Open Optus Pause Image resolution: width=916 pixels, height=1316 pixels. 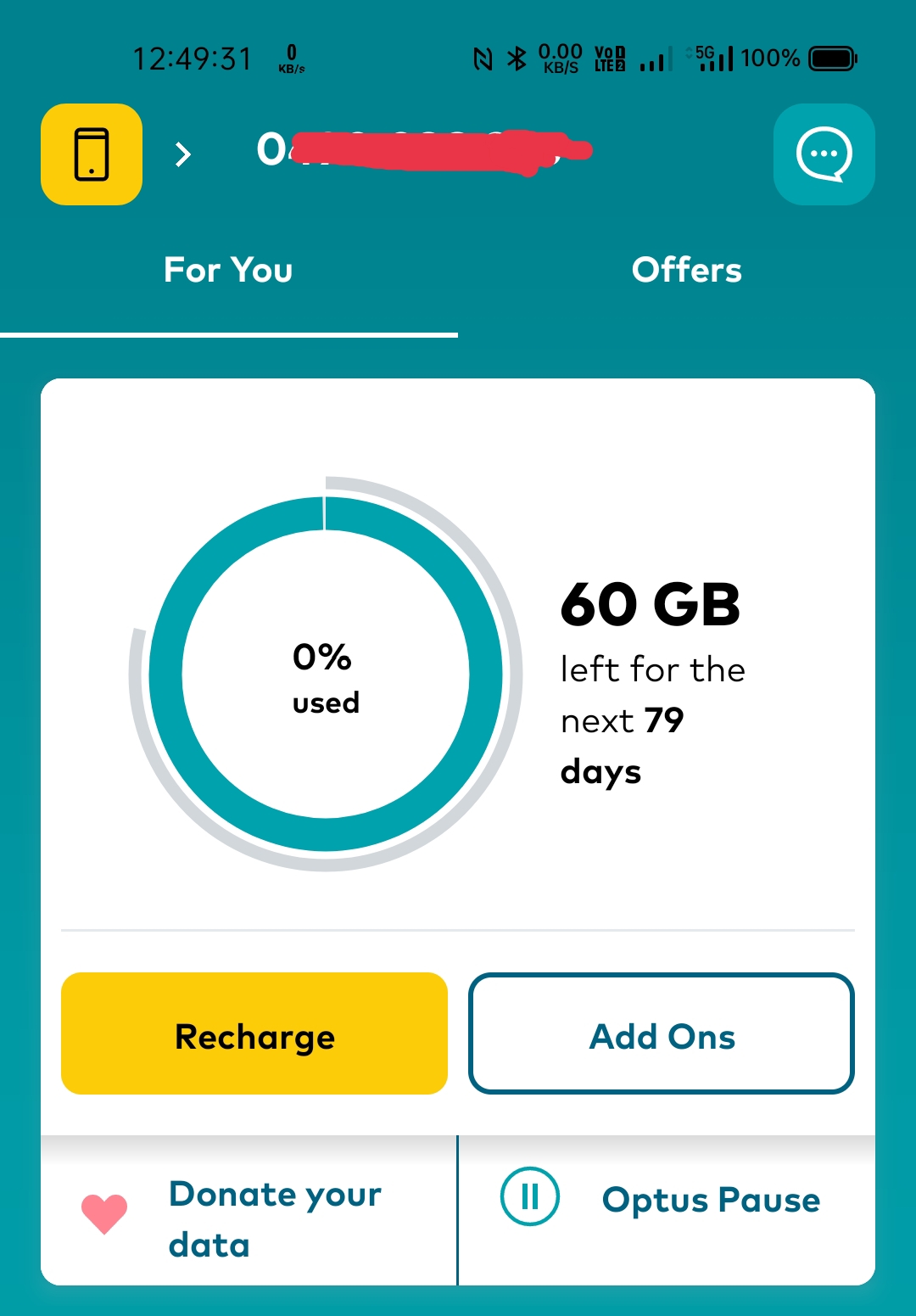[667, 1199]
